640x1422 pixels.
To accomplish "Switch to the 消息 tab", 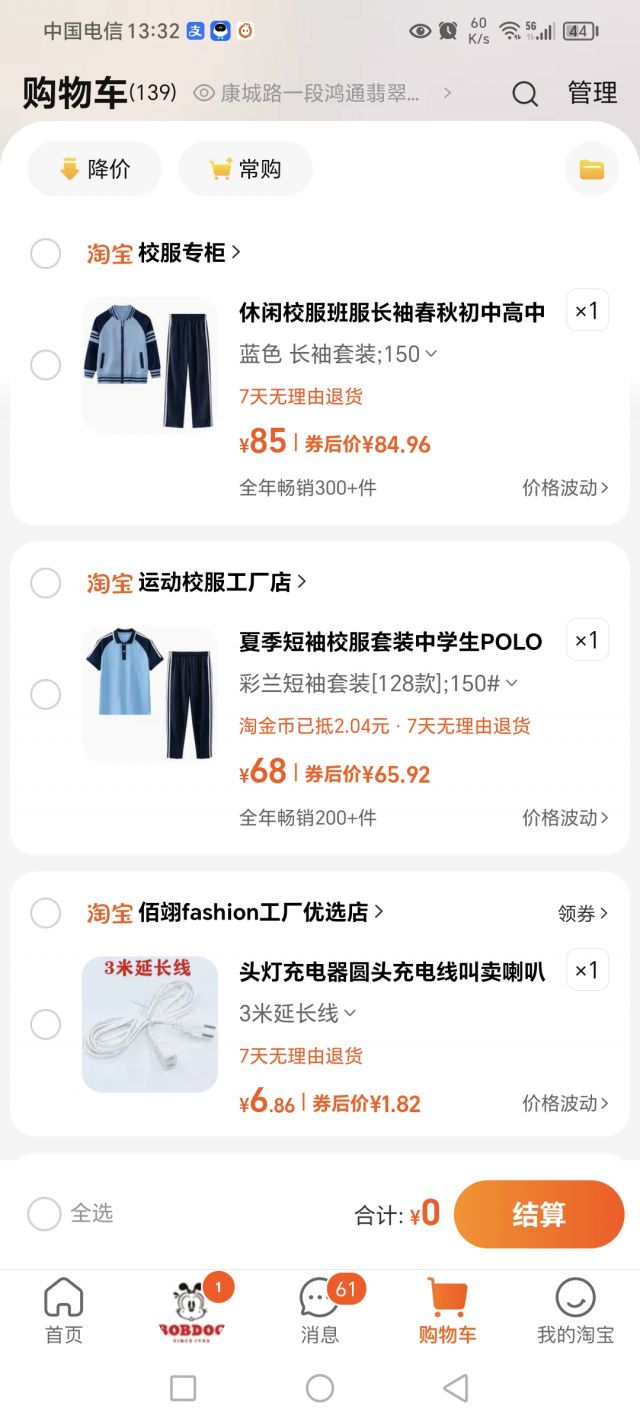I will [x=320, y=1310].
